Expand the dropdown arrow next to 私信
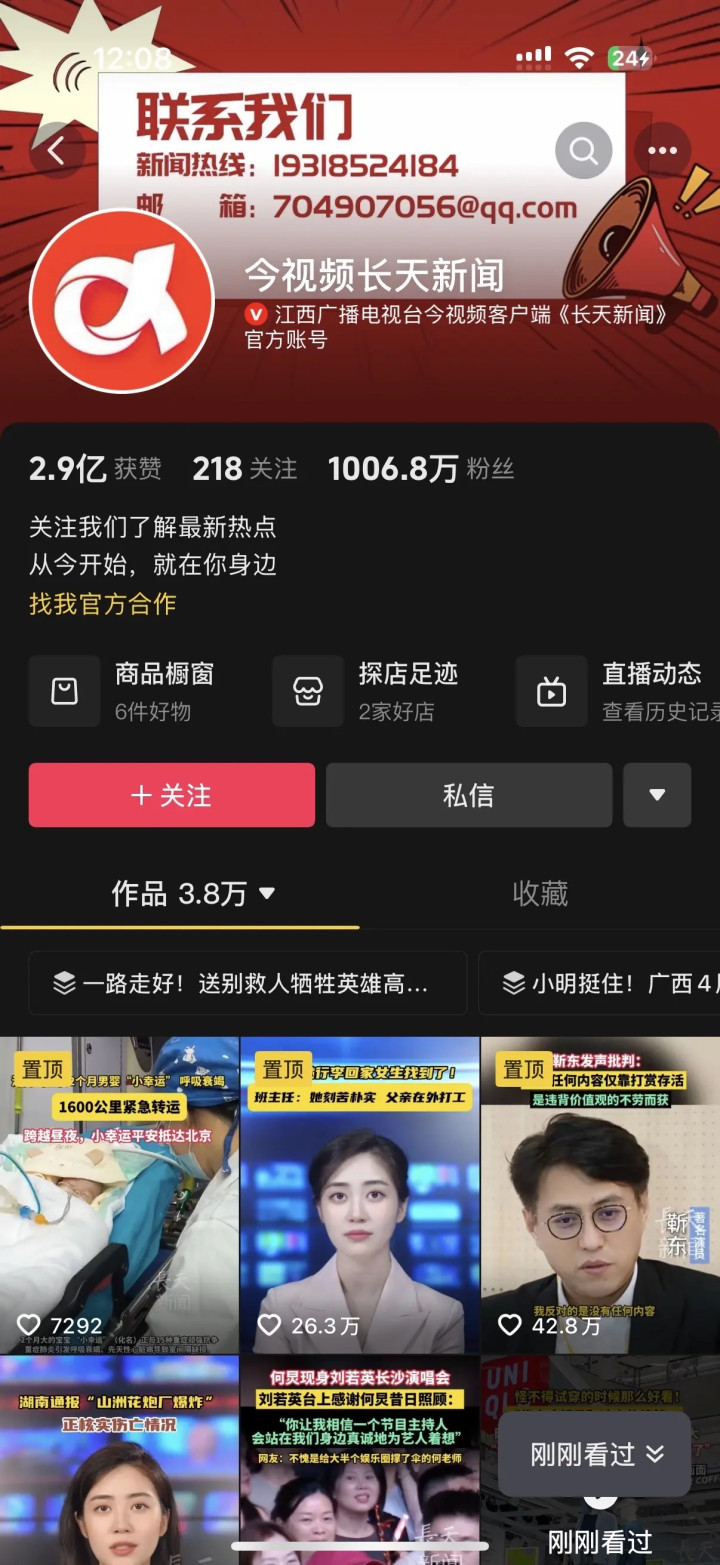 pos(657,795)
